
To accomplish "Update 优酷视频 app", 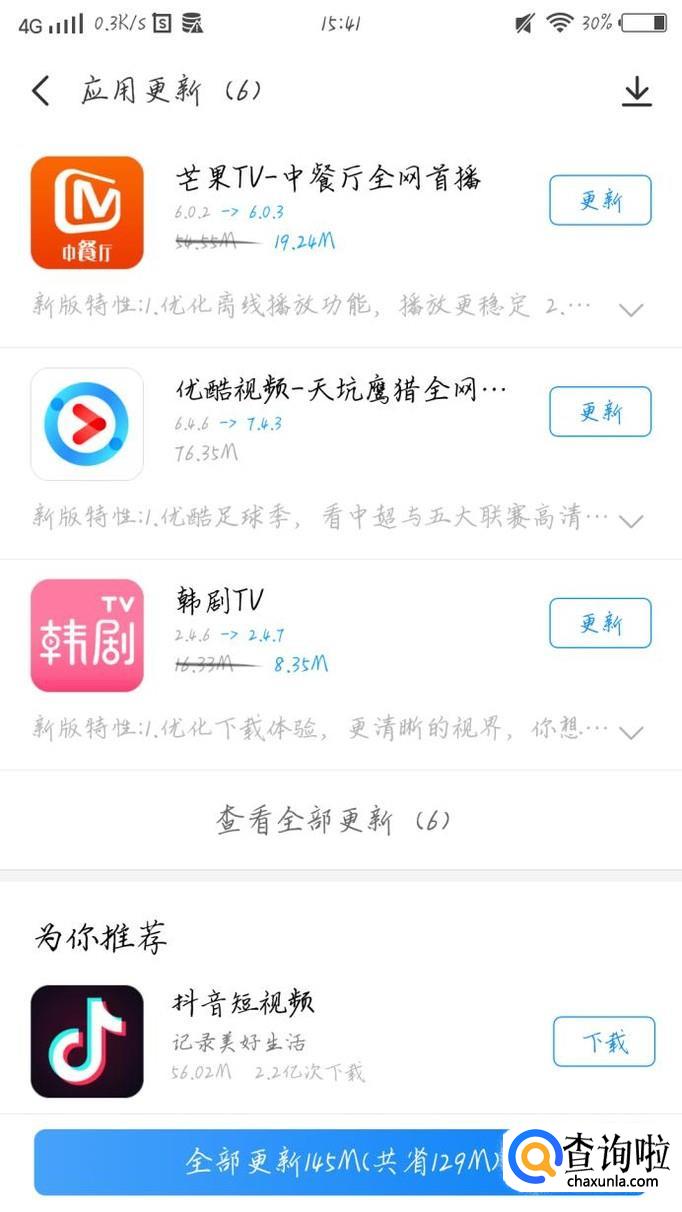I will 600,411.
